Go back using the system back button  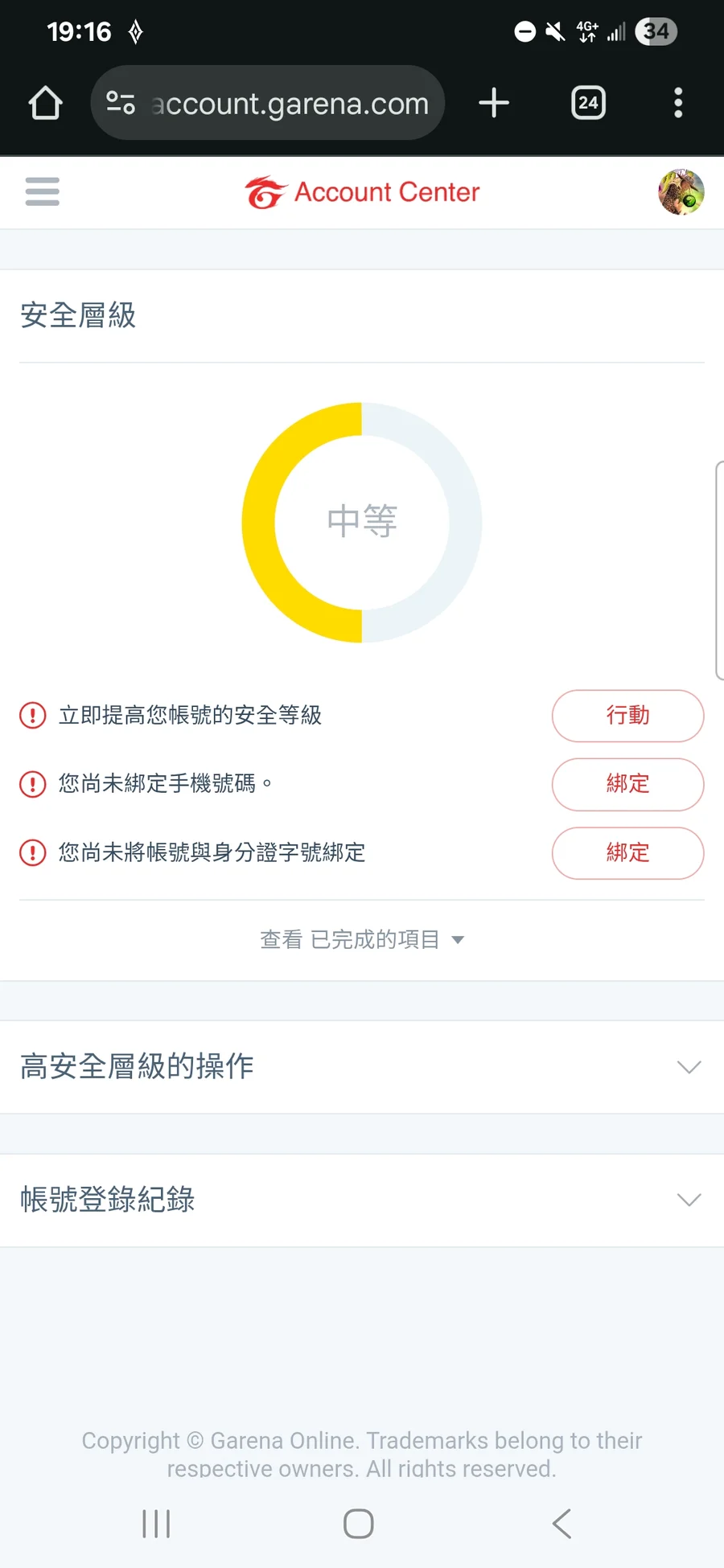point(562,1523)
